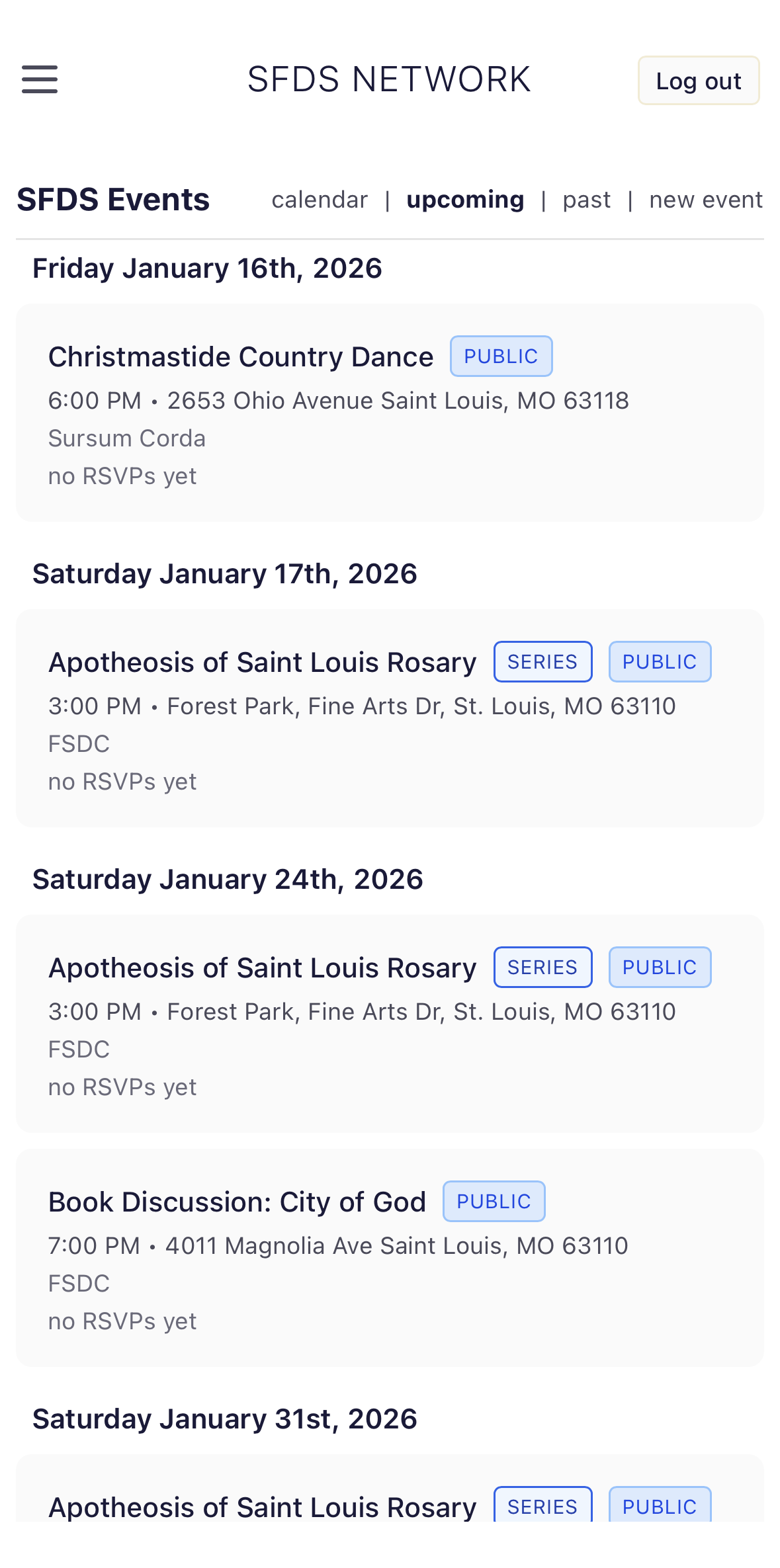Open the Christmastide Country Dance event
Image resolution: width=780 pixels, height=1568 pixels.
point(240,356)
